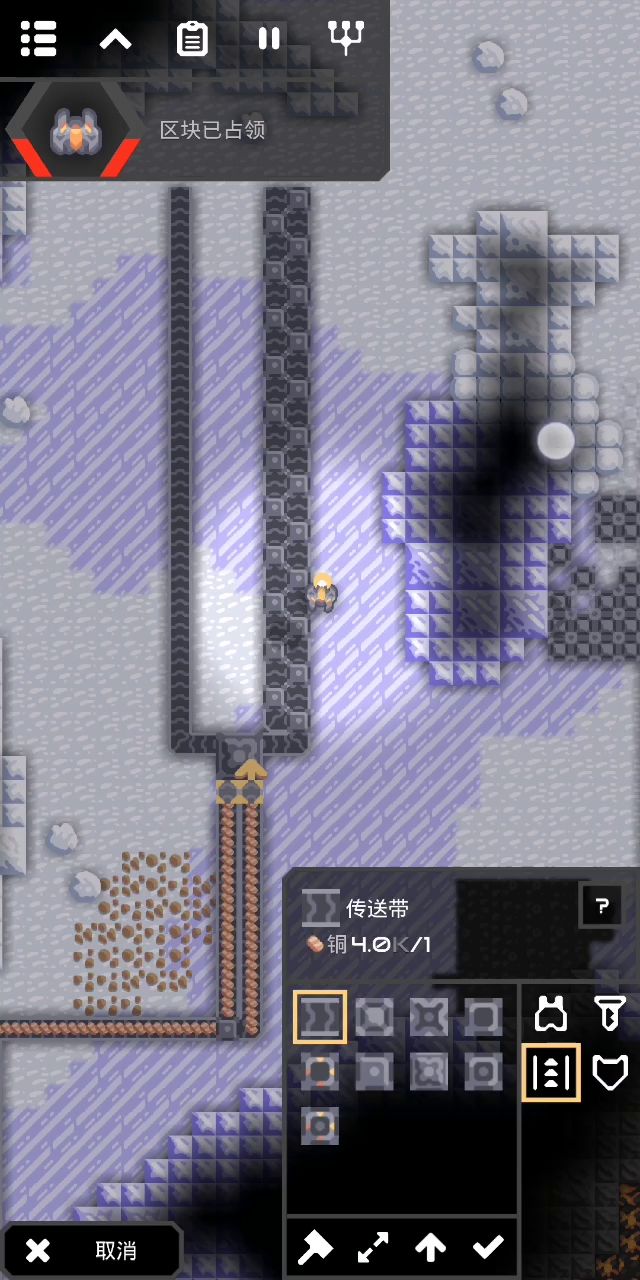Switch to the shield defense category
640x1280 pixels.
coord(609,1073)
